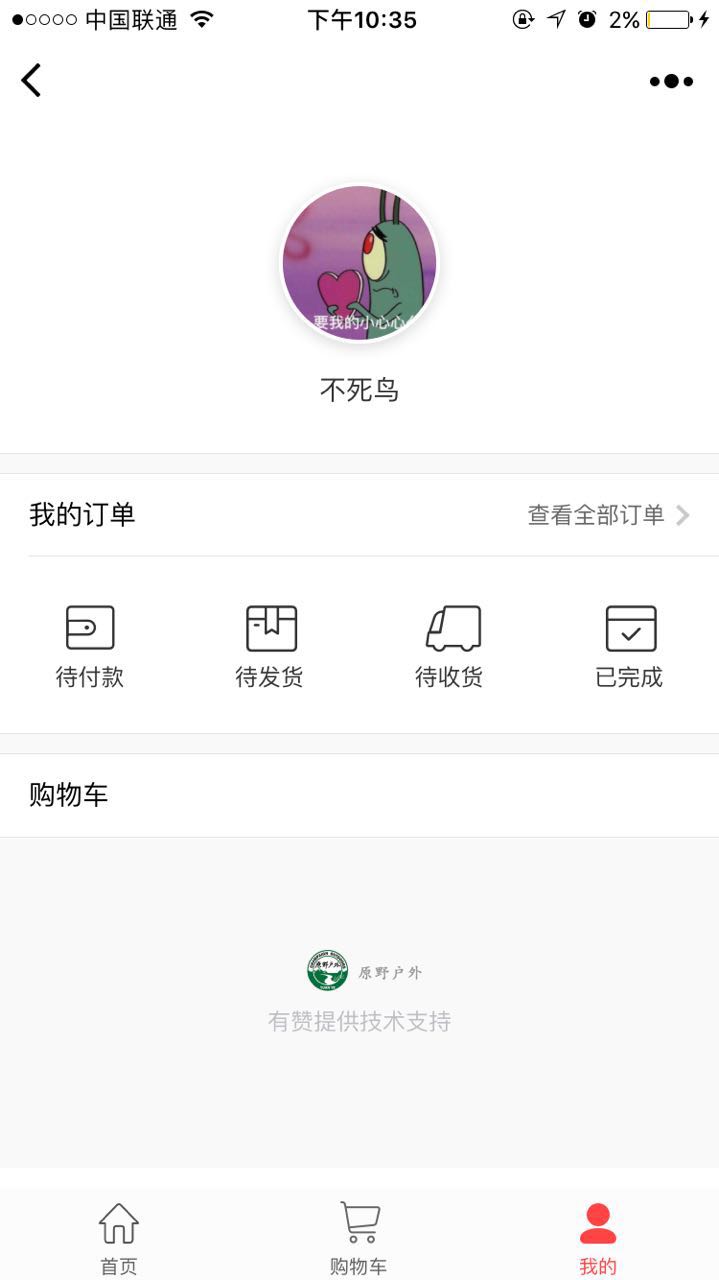Image resolution: width=719 pixels, height=1280 pixels.
Task: Switch to the 首页 home tab
Action: [119, 1238]
